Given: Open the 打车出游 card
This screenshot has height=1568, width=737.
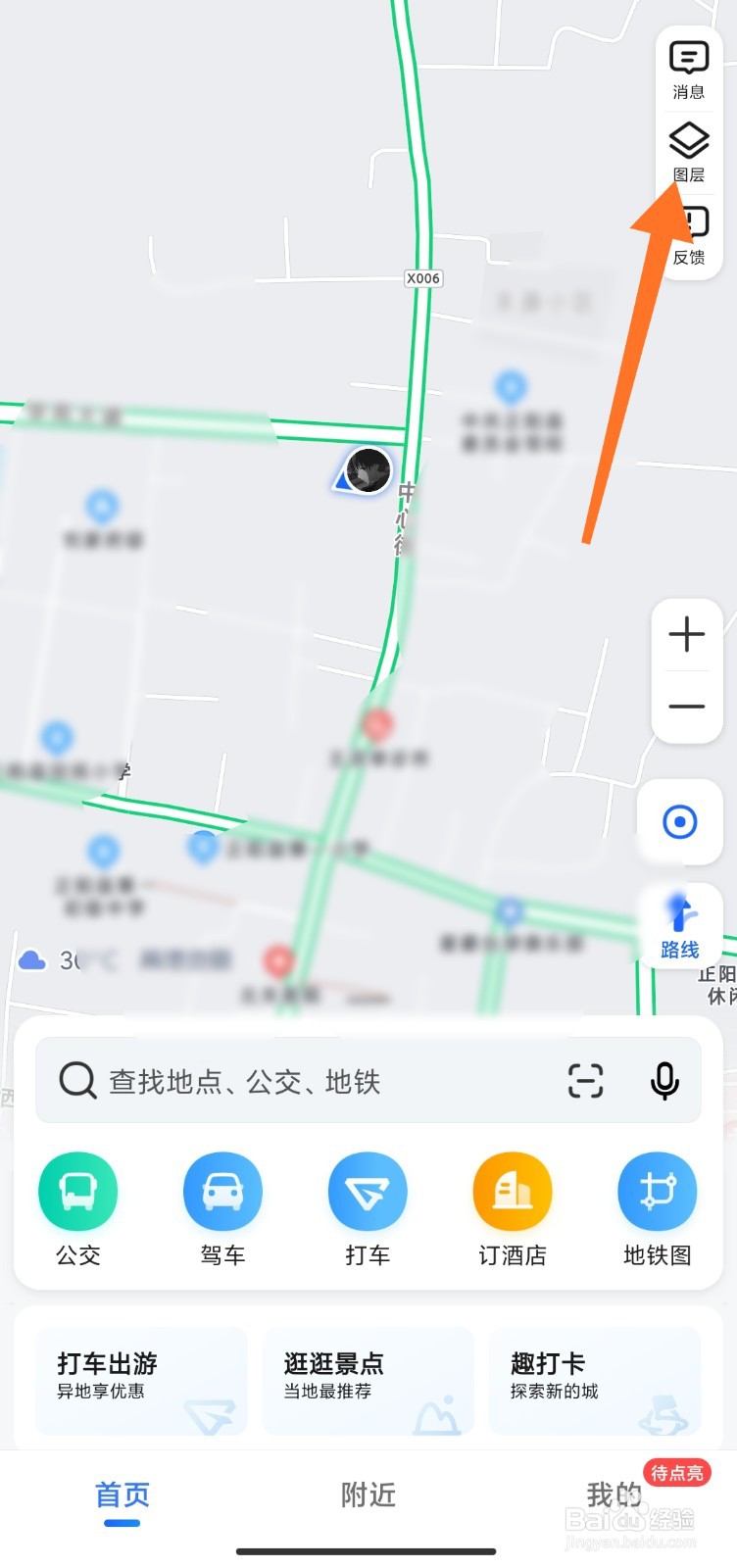Looking at the screenshot, I should 141,1381.
